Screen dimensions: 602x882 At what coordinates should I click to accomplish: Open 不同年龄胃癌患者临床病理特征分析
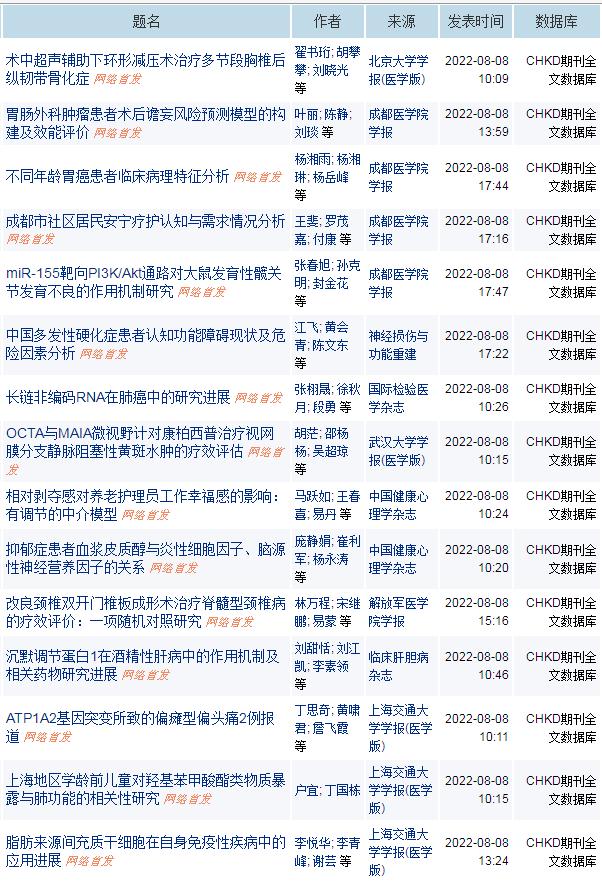(x=117, y=175)
